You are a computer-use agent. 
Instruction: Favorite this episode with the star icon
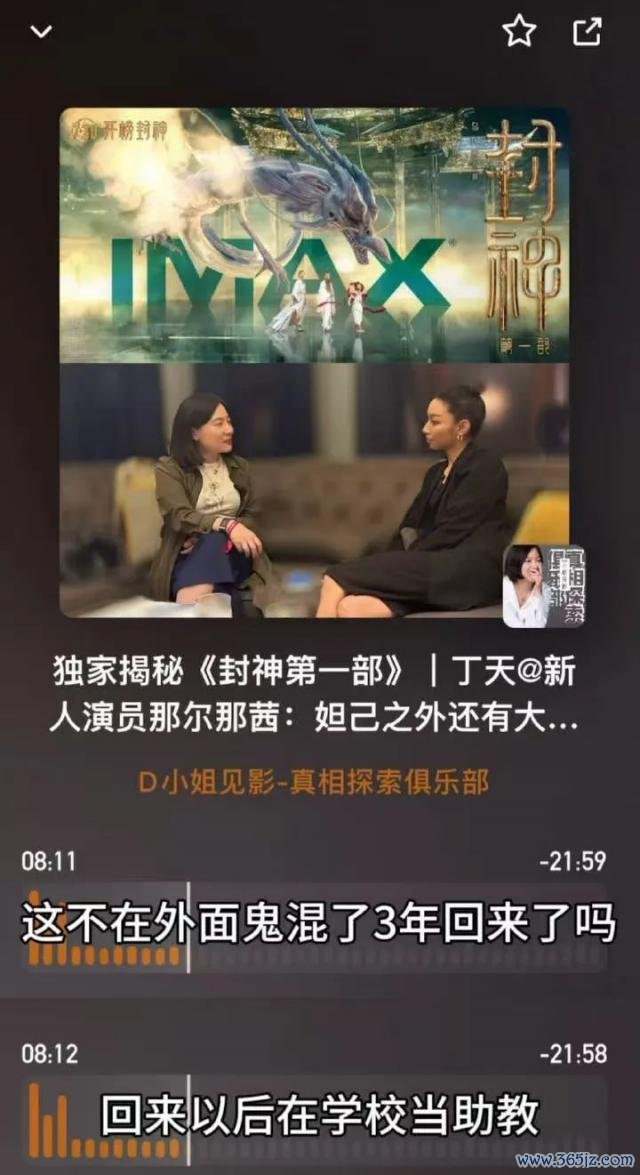(519, 32)
